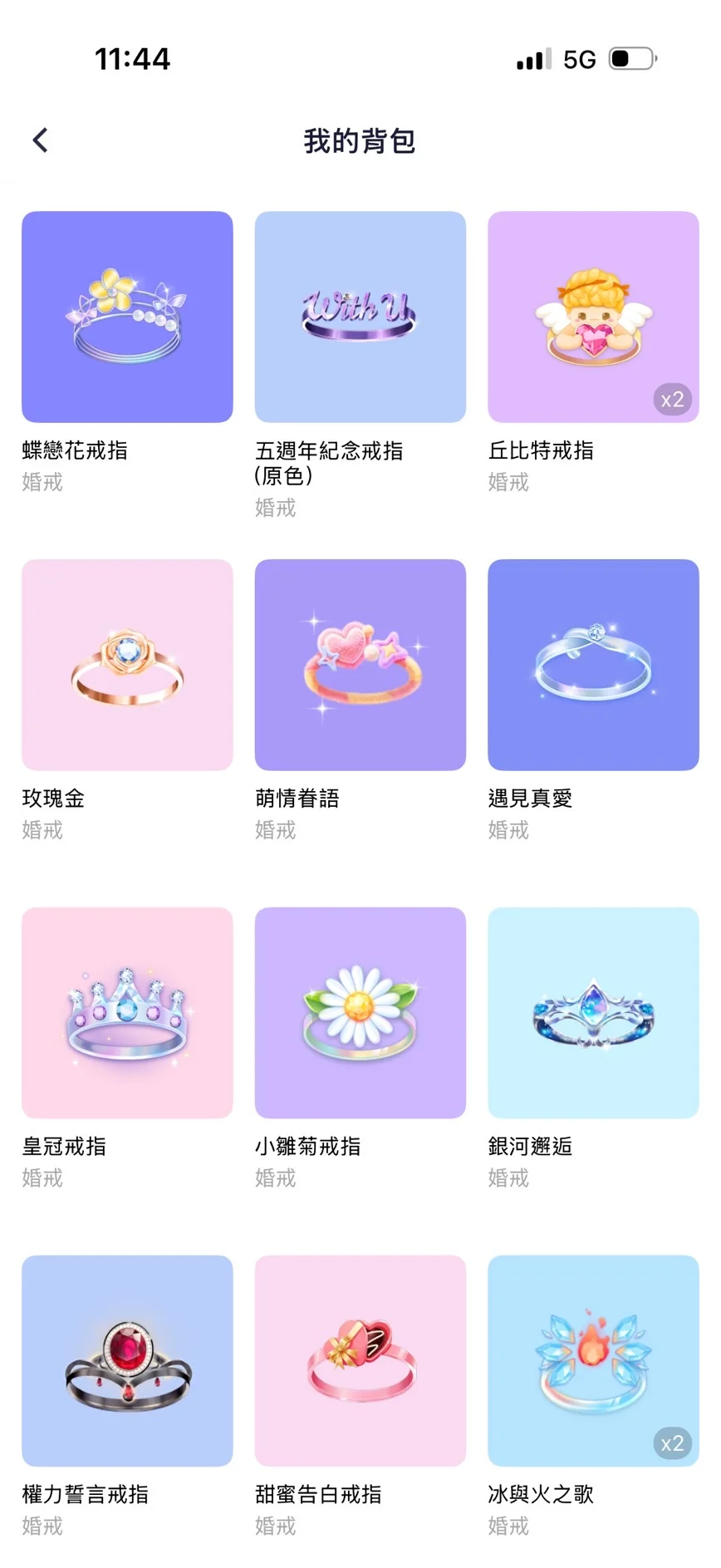Choose the 小雛菊戒指 daisy ring
Image resolution: width=721 pixels, height=1568 pixels.
(360, 1012)
